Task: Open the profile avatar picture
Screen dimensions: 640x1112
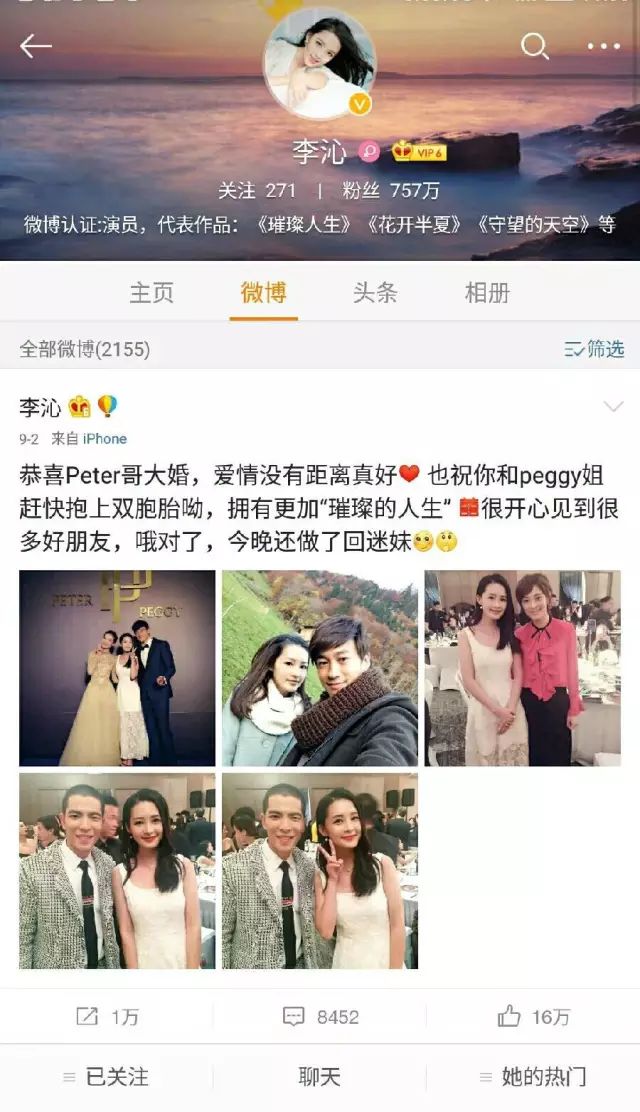Action: tap(320, 65)
